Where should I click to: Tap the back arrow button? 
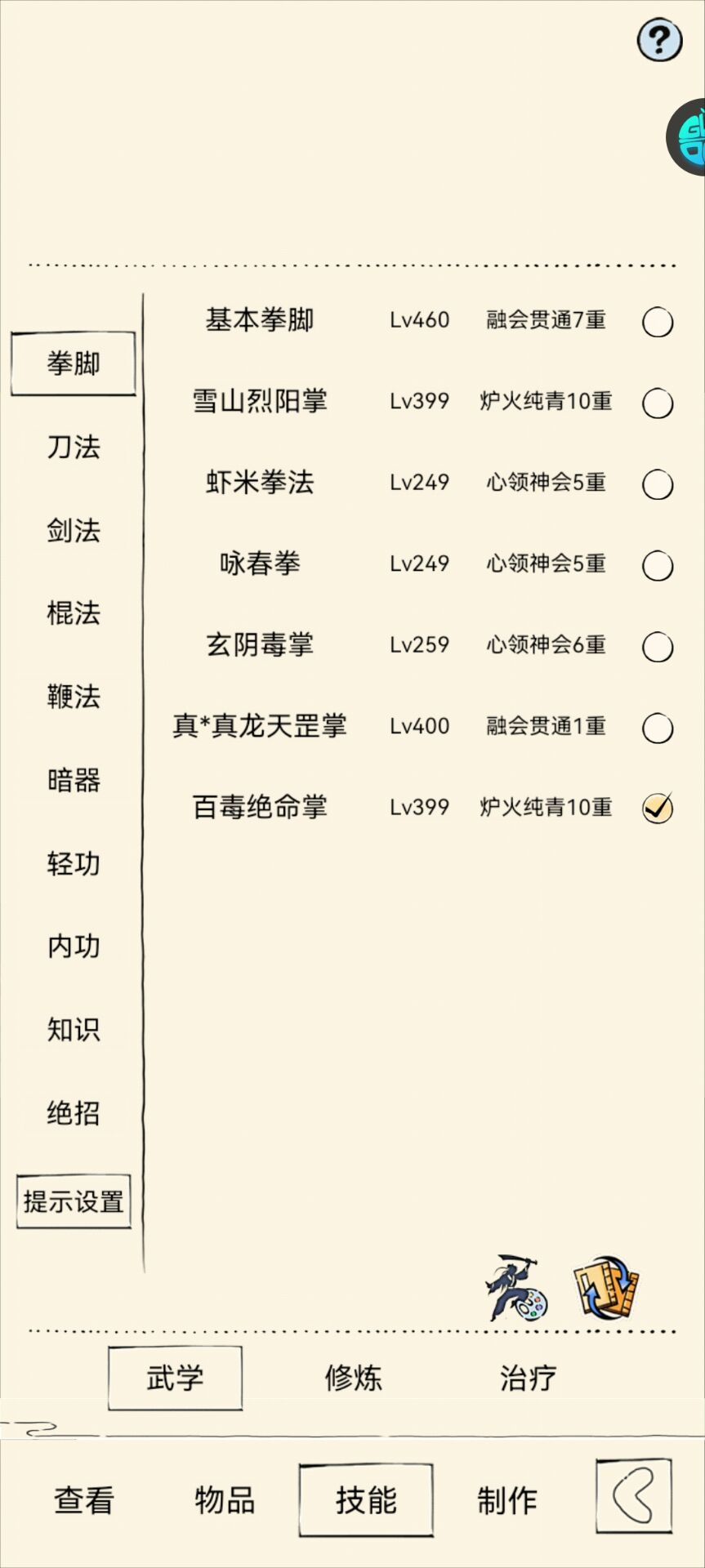coord(634,1496)
